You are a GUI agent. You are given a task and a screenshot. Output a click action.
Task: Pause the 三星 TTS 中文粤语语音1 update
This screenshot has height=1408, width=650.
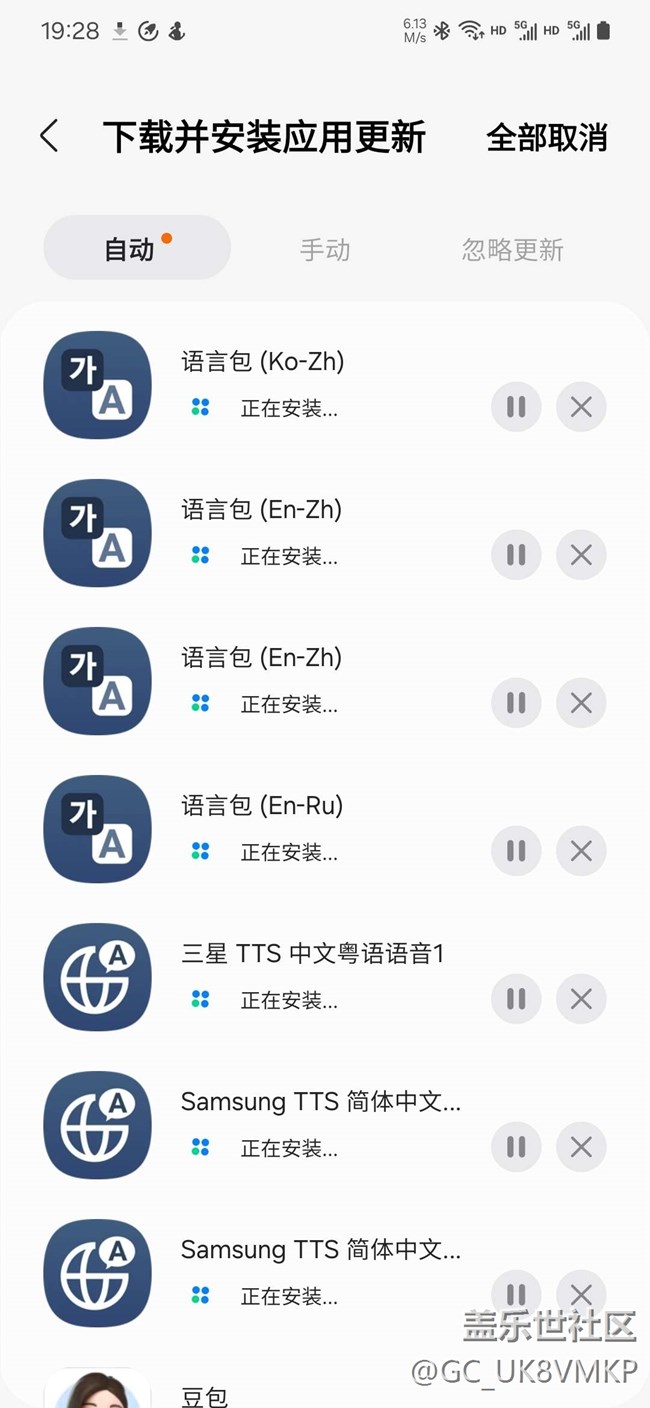coord(516,999)
